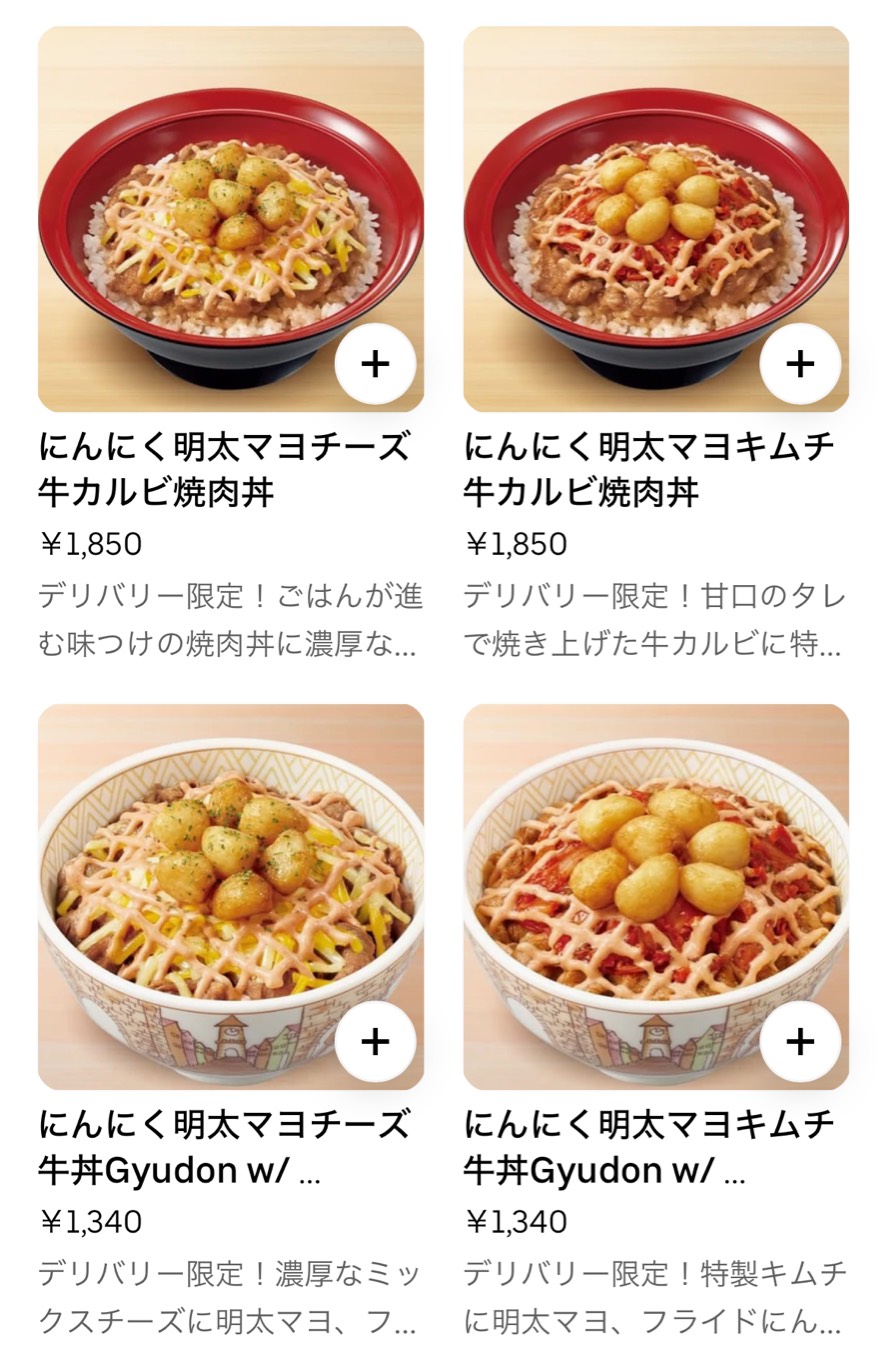The height and width of the screenshot is (1368, 888).
Task: View the にんにく明太マヨキムチ牛丼 Gyudon item
Action: [650, 1147]
